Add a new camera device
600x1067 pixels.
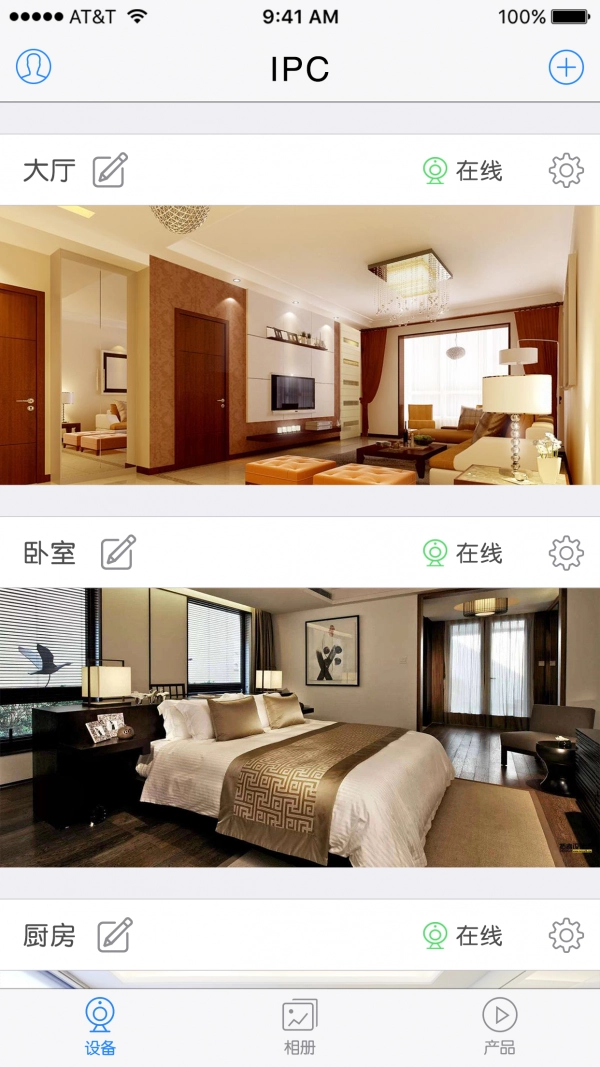pyautogui.click(x=566, y=67)
